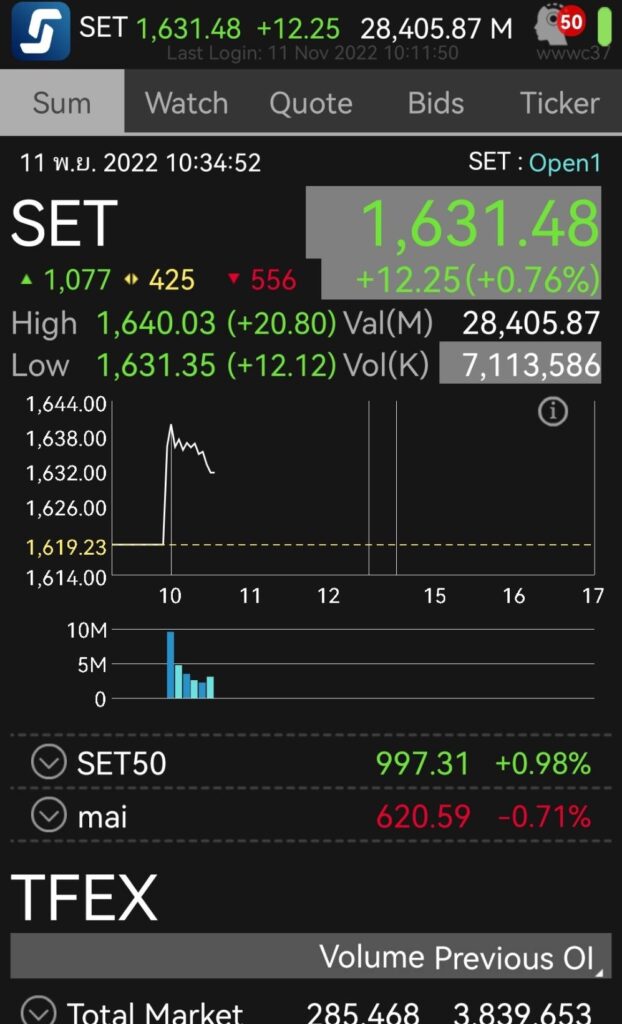Select the Ticker tab
The width and height of the screenshot is (622, 1024).
click(559, 103)
